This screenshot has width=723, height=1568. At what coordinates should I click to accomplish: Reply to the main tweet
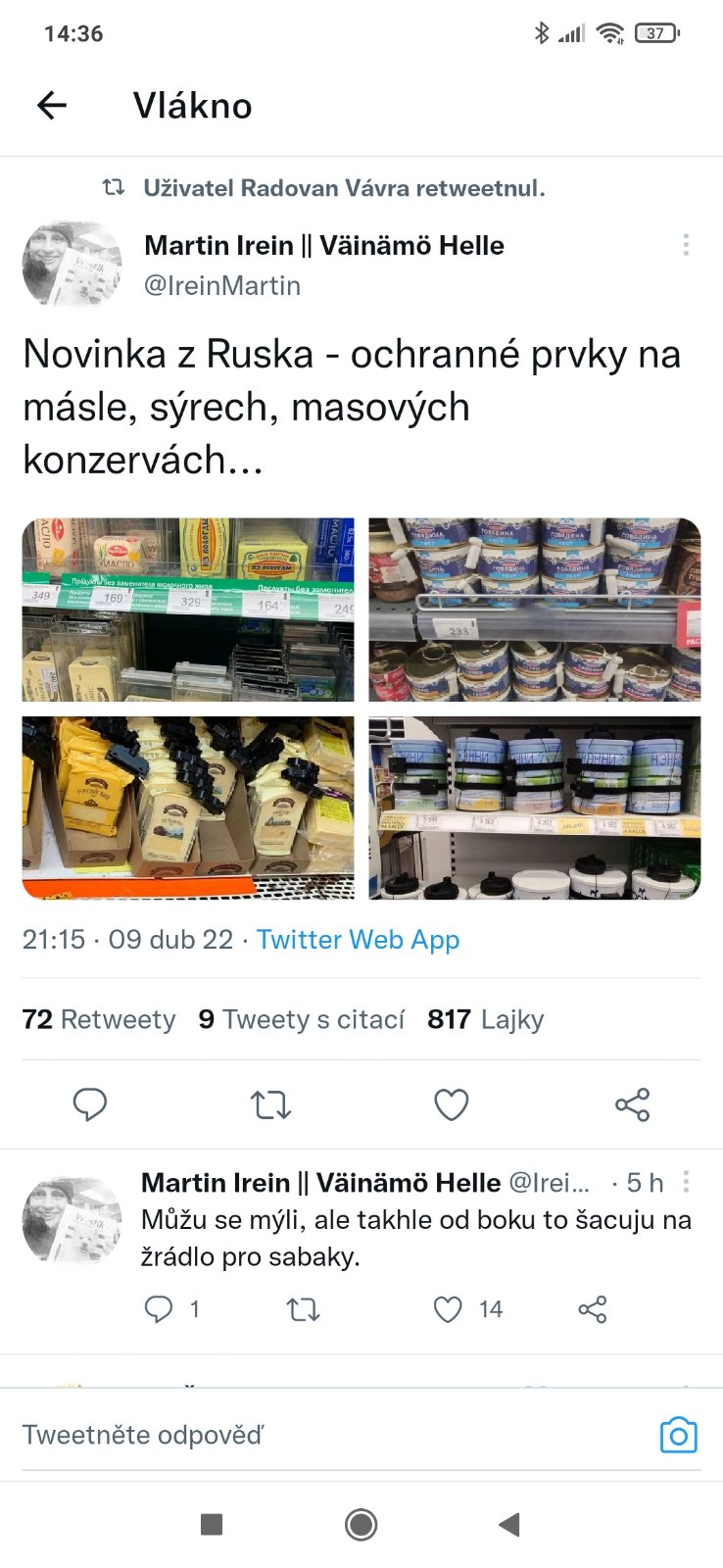90,1104
